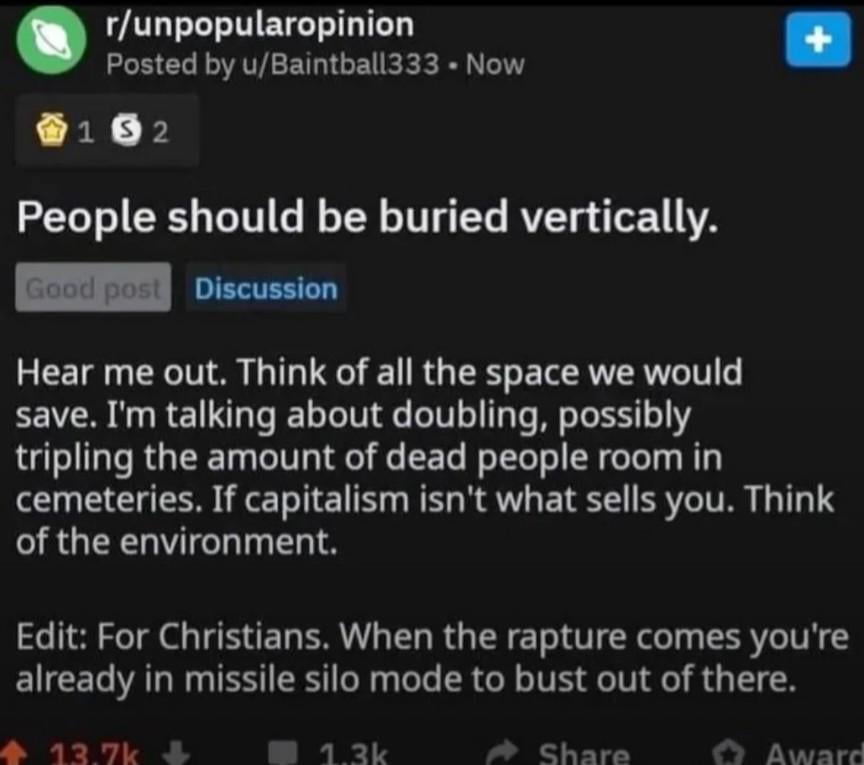Image resolution: width=864 pixels, height=765 pixels.
Task: Upvote this post
Action: (x=14, y=752)
